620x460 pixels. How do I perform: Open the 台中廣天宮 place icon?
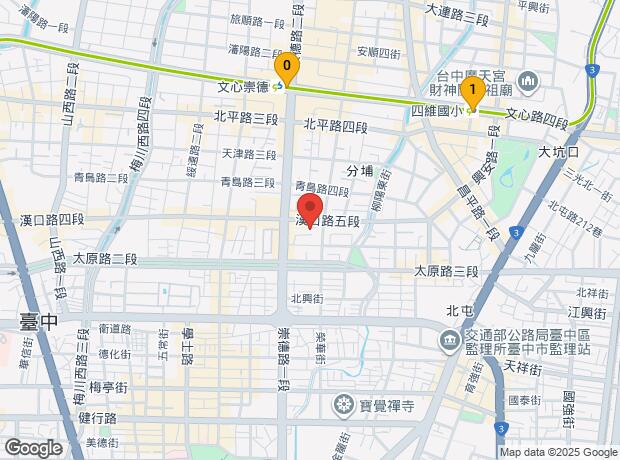528,83
